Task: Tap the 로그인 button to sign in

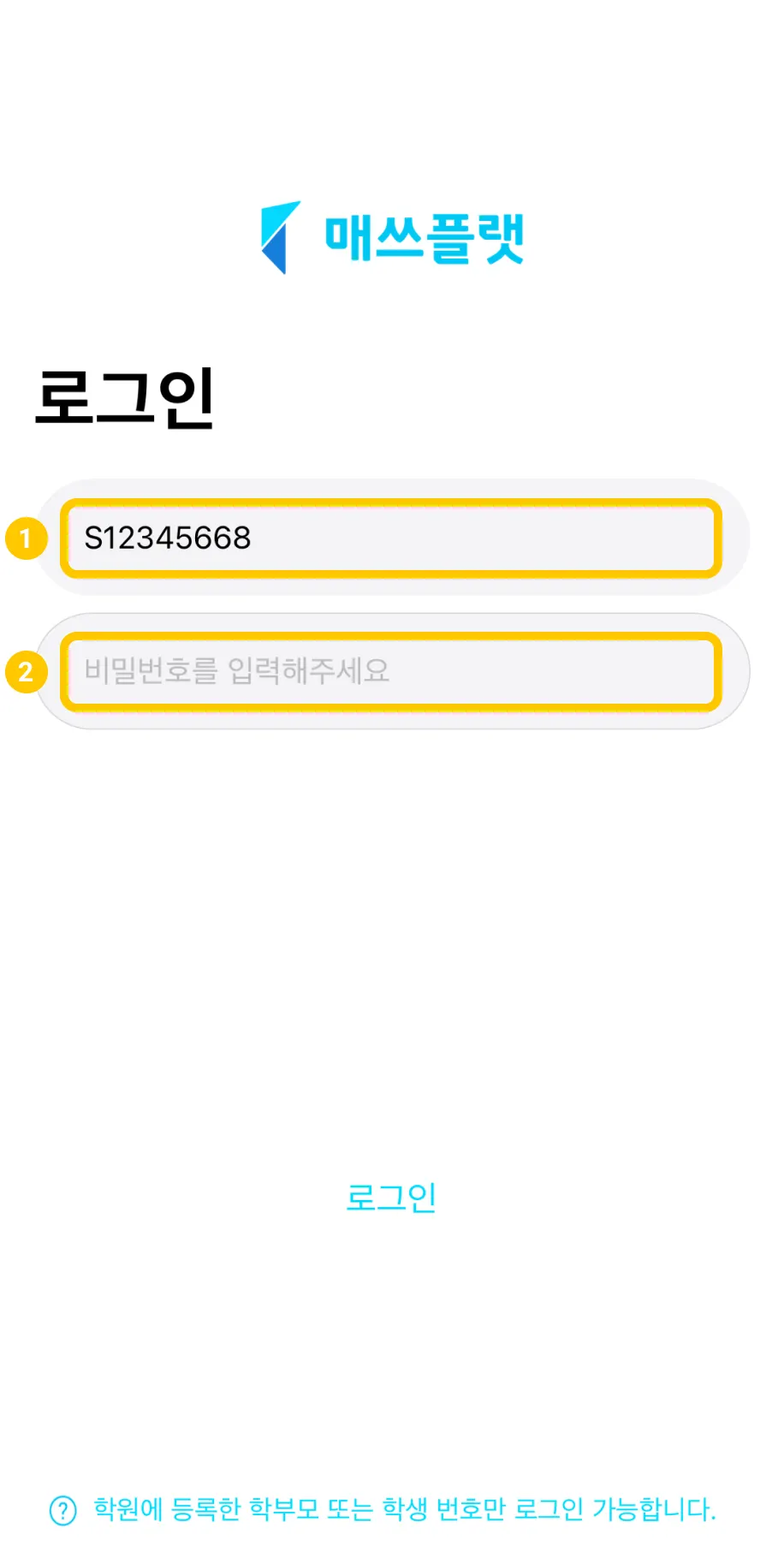Action: click(391, 1197)
